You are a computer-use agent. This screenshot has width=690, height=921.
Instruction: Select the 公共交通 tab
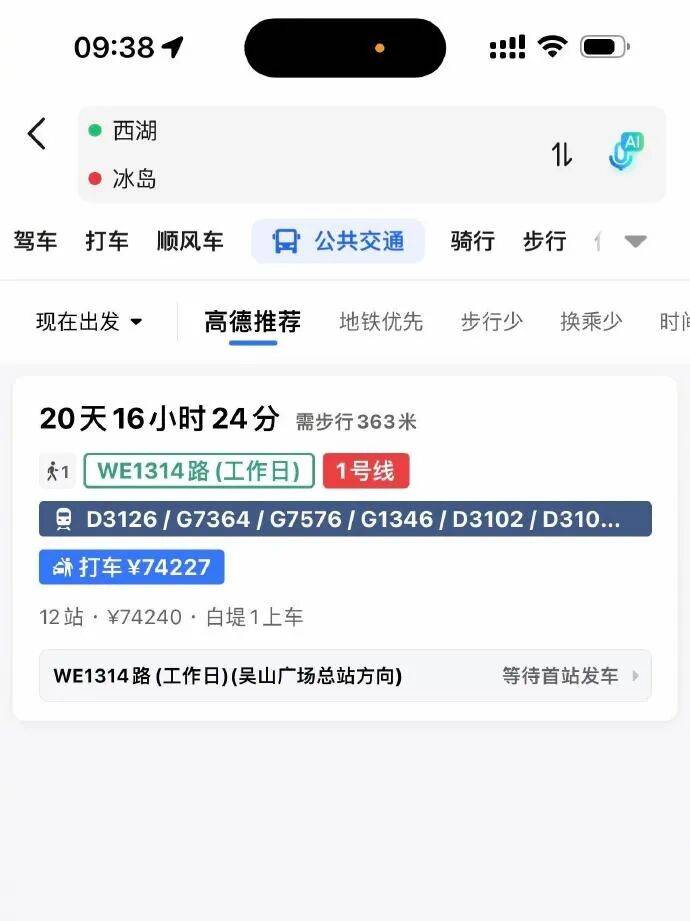click(338, 241)
